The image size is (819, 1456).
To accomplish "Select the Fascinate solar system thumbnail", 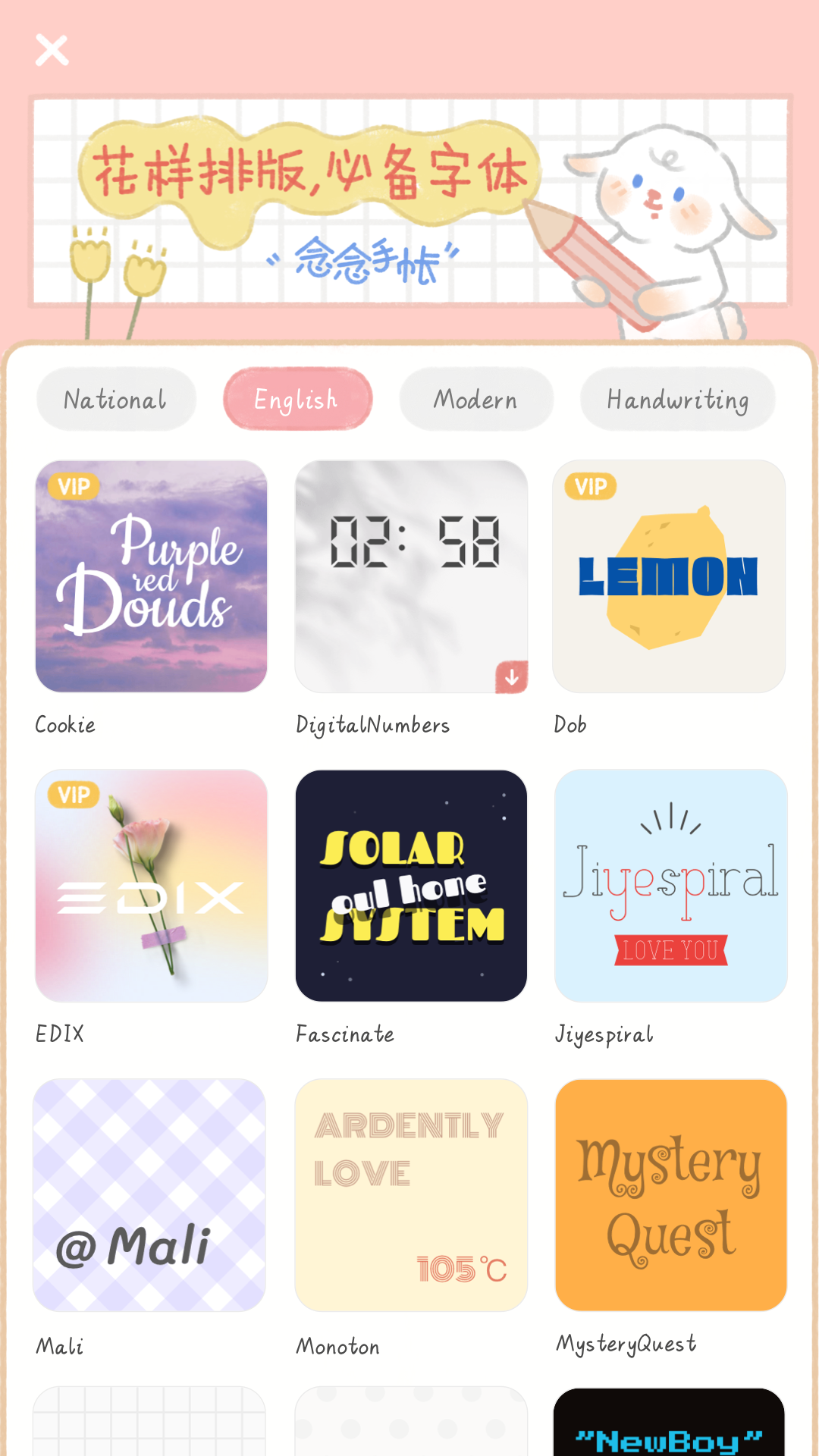I will pyautogui.click(x=411, y=886).
